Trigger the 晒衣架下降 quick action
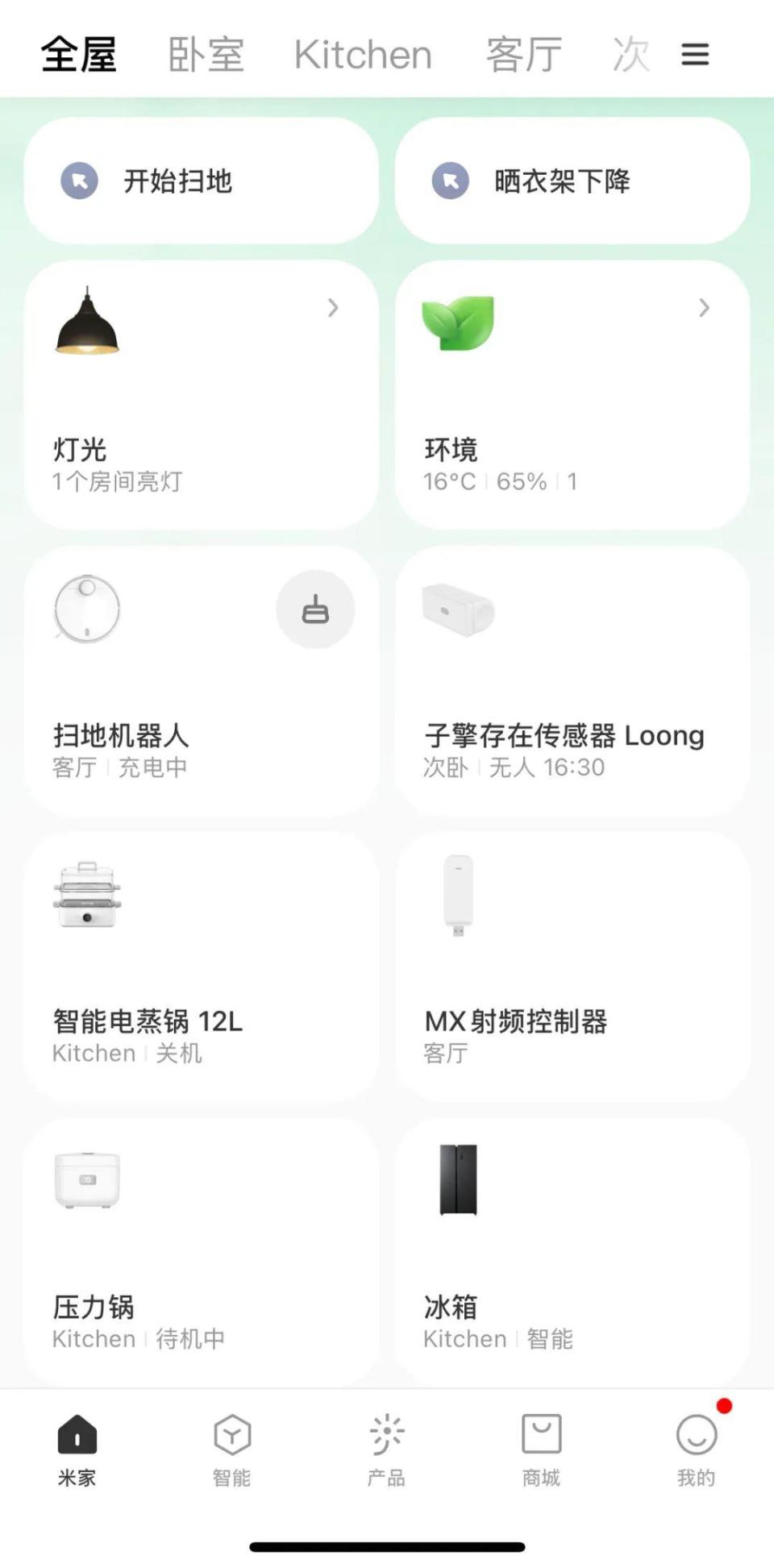The image size is (774, 1568). click(572, 181)
